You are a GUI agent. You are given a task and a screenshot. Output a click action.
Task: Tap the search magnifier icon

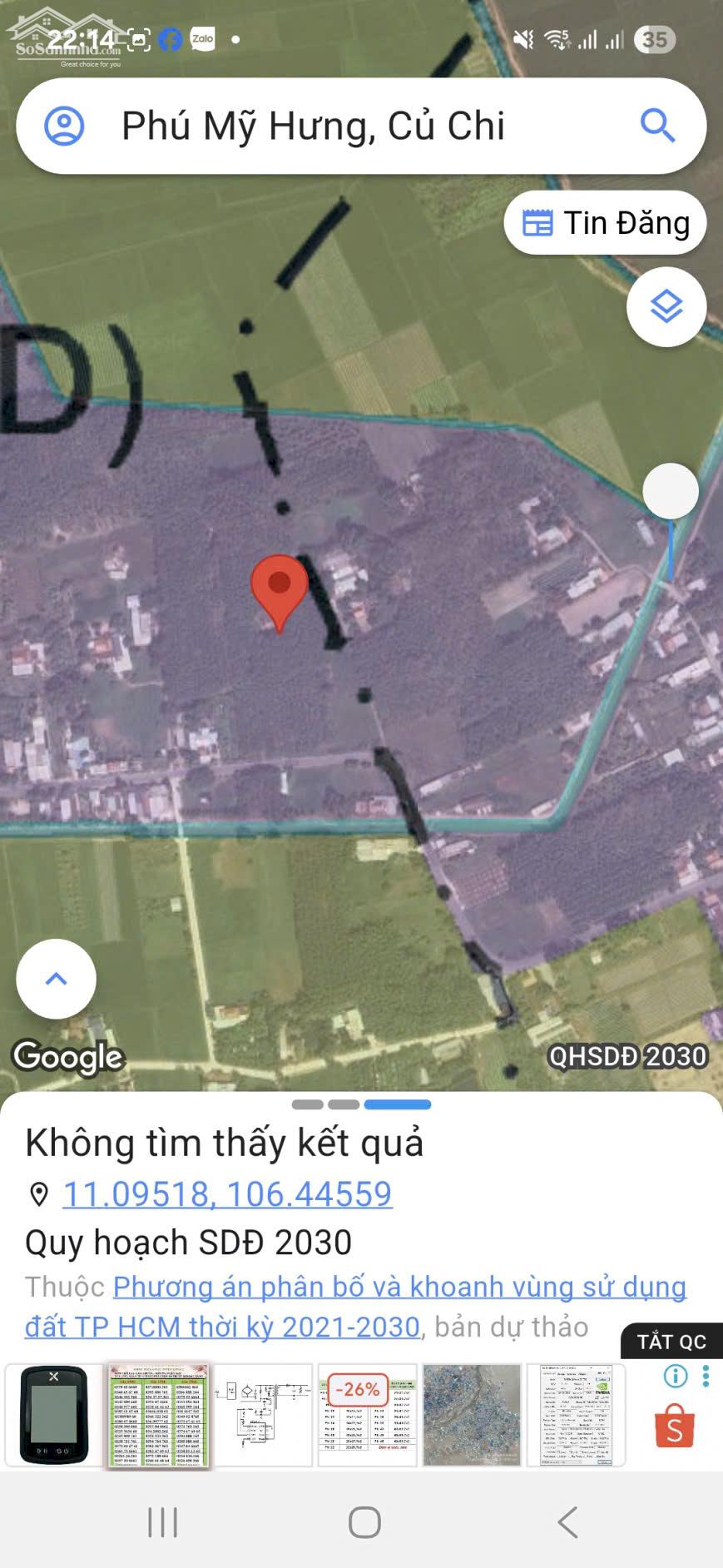657,127
